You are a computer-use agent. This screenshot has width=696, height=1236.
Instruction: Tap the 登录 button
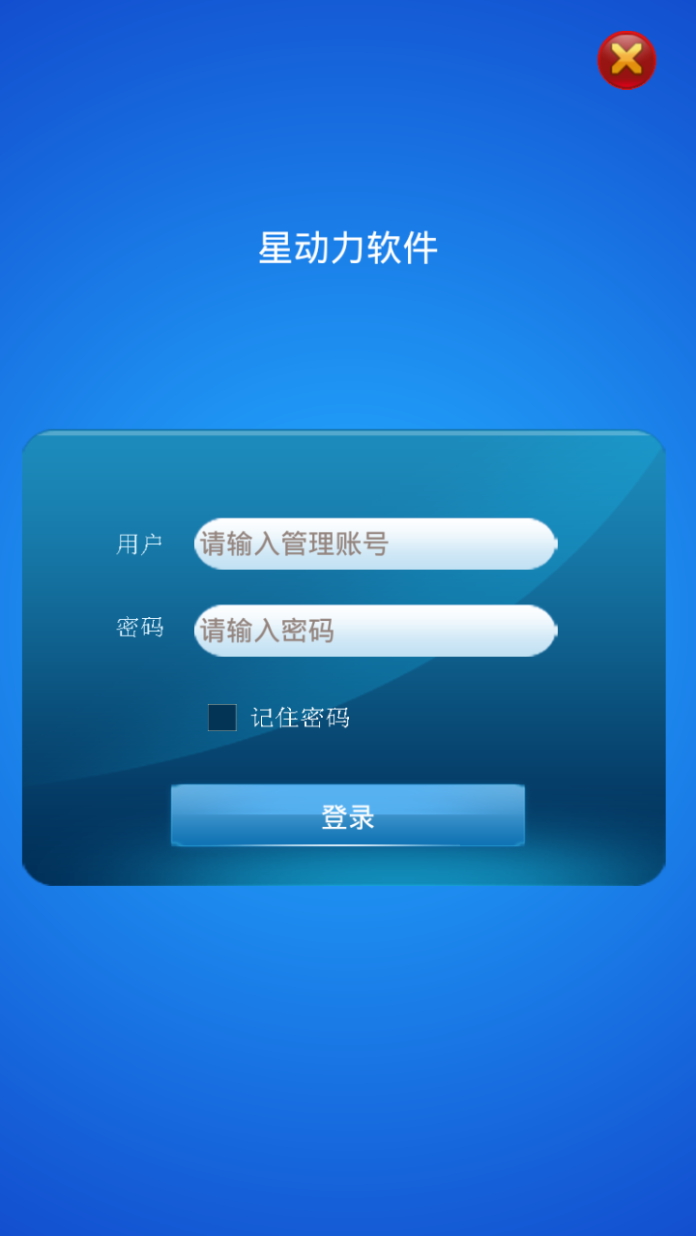coord(347,816)
